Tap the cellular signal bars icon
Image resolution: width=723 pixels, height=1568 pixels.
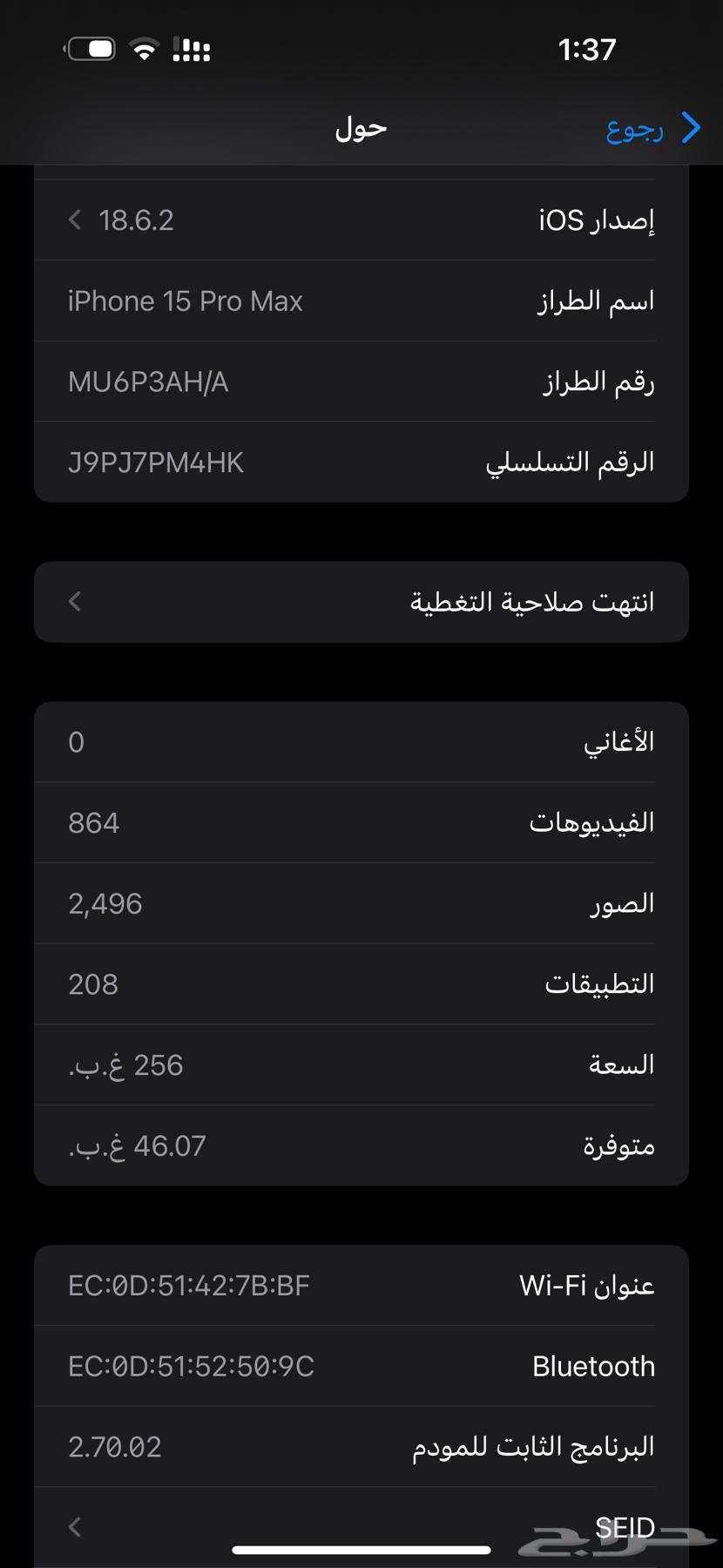pyautogui.click(x=190, y=50)
